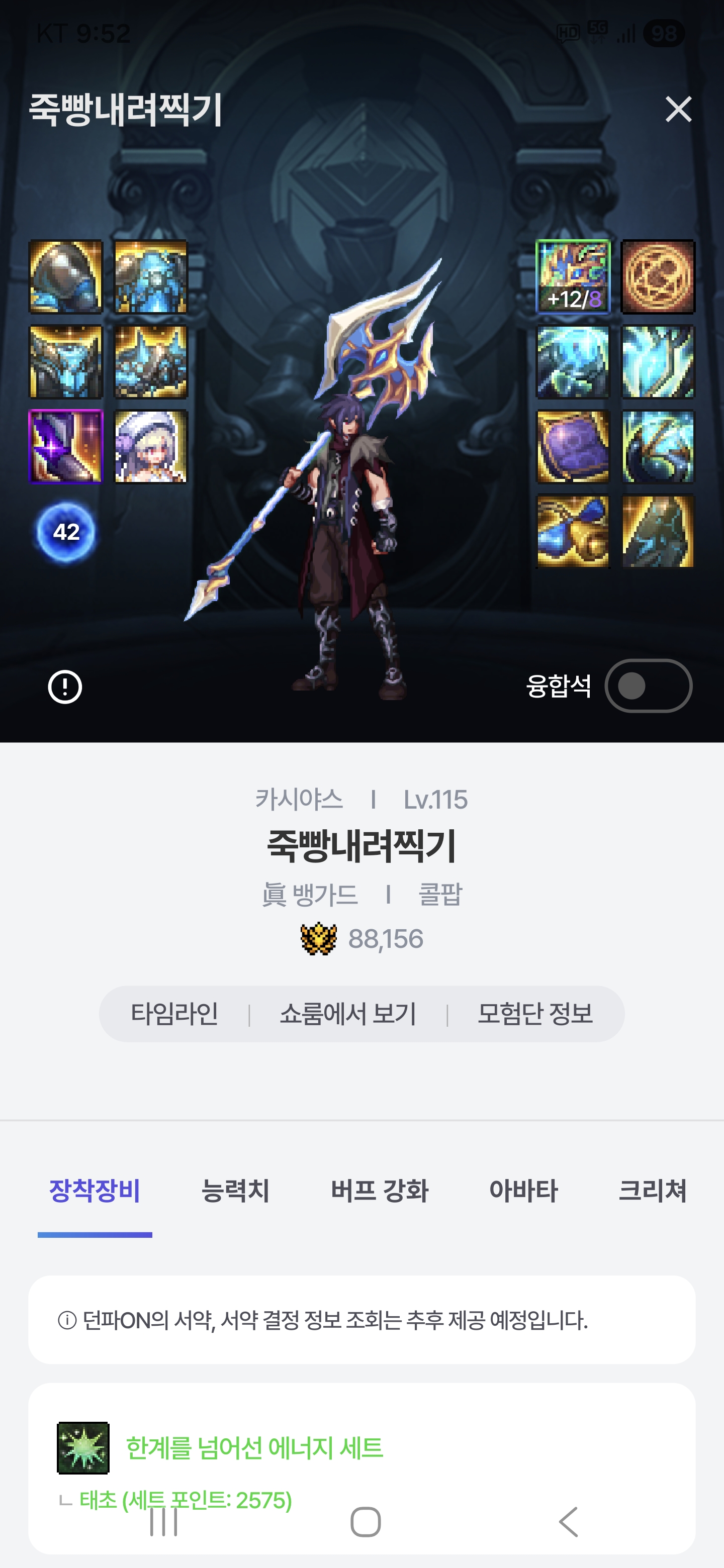Toggle the 융합석 switch

[x=648, y=686]
